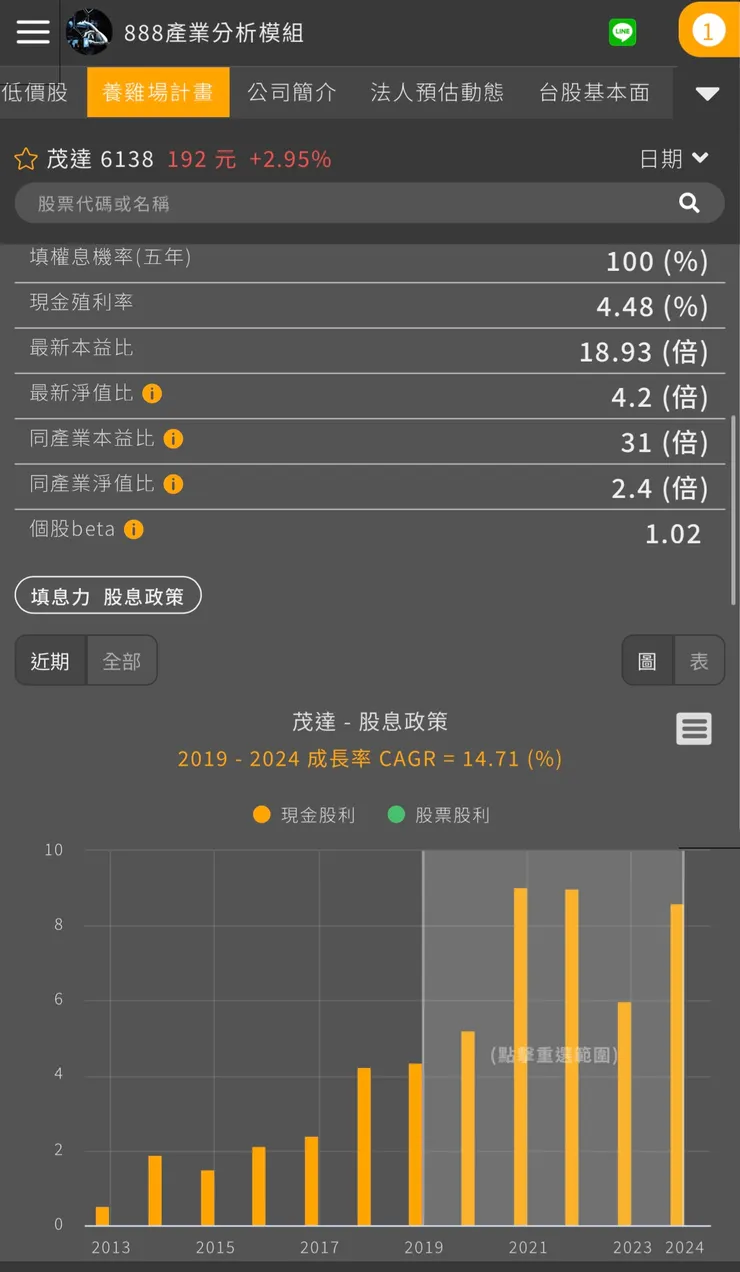Open the info expander for 同產業本益比

(173, 438)
